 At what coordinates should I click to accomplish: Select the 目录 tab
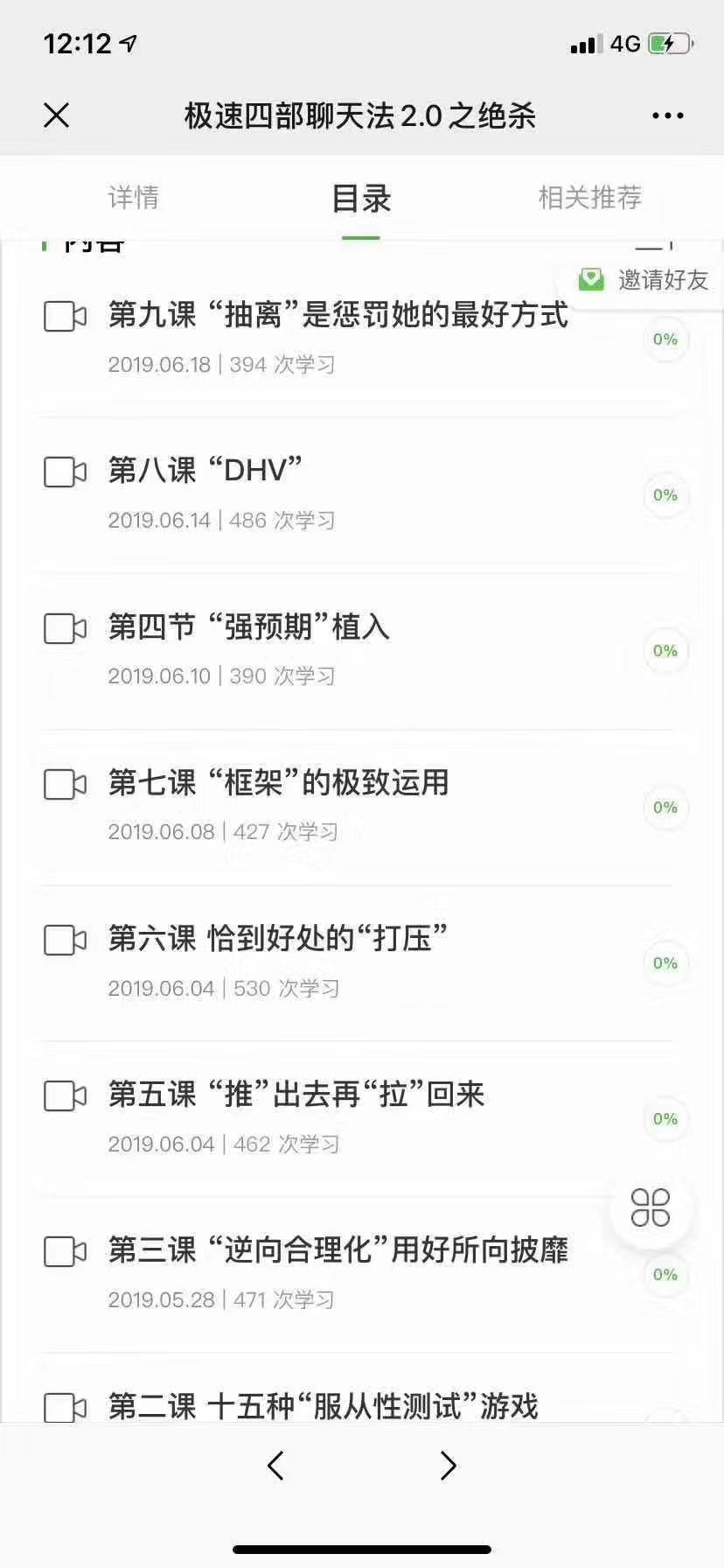coord(361,199)
